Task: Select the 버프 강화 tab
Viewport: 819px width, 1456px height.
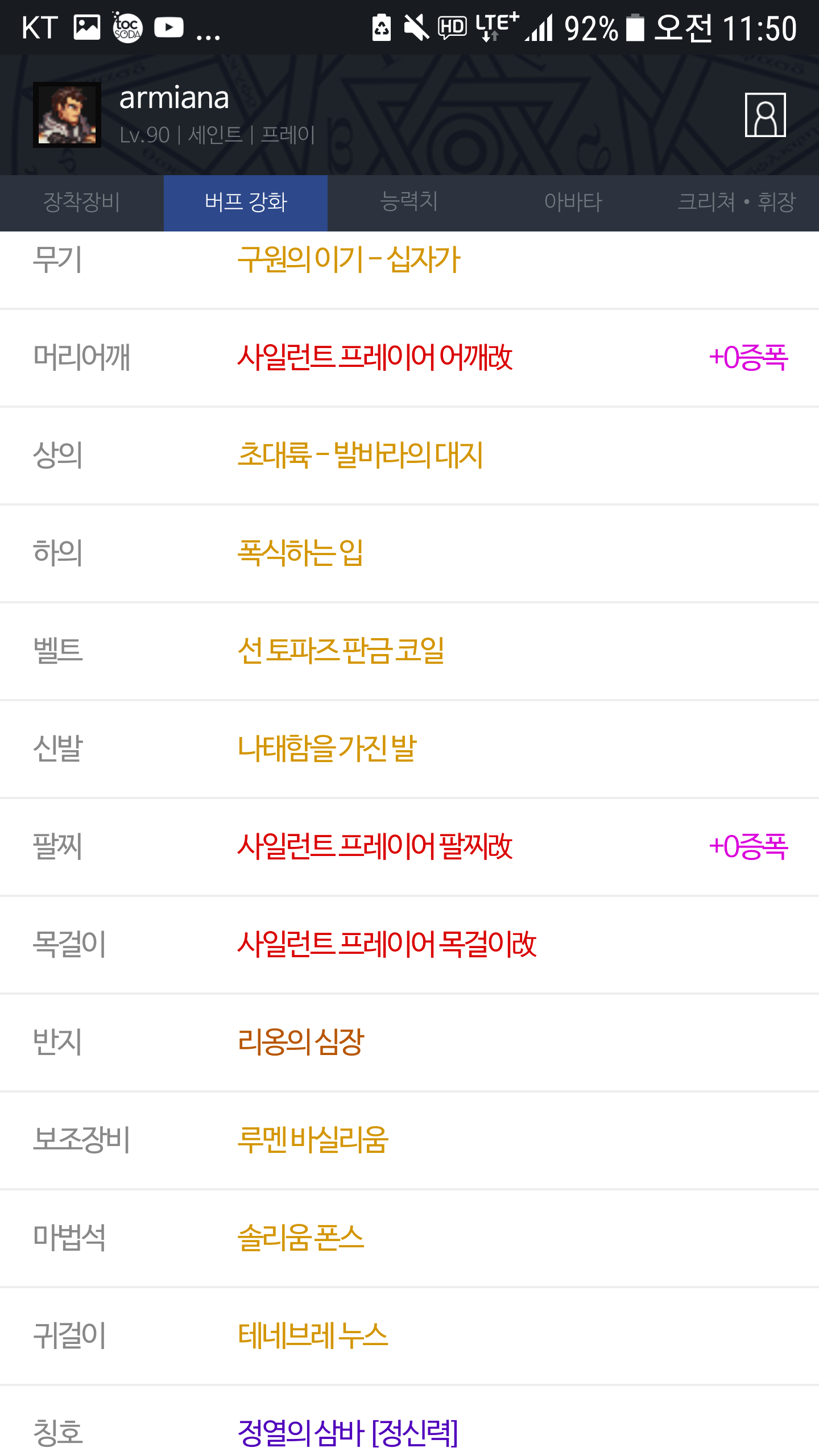Action: 246,202
